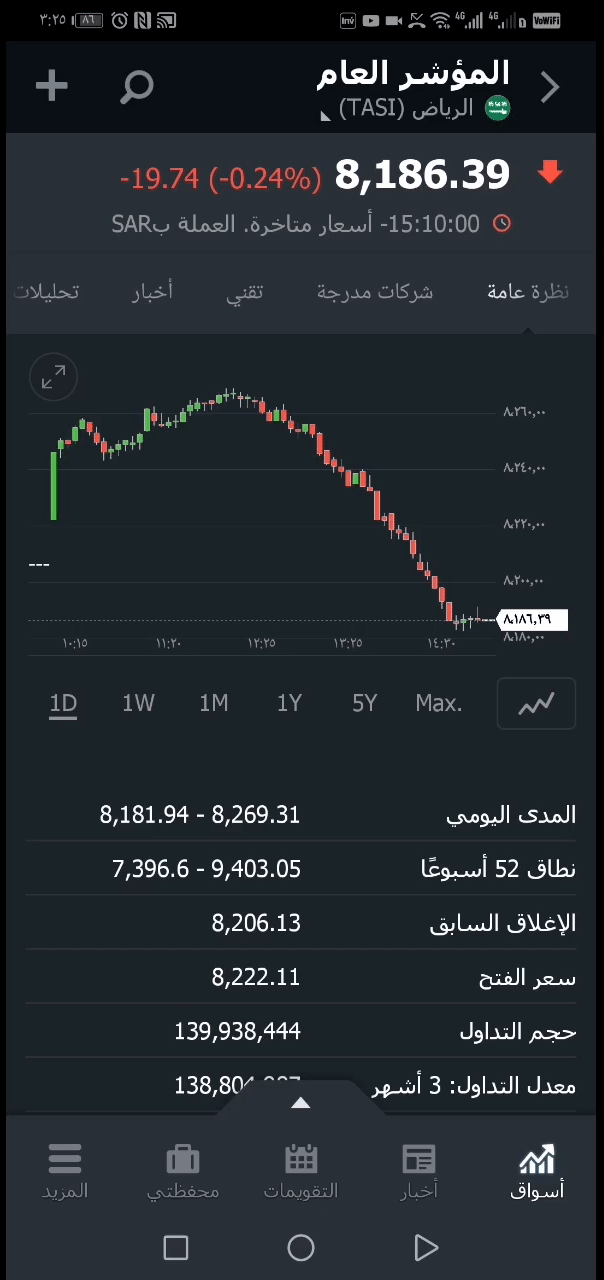
Task: Open محفظتي in bottom navigation
Action: (183, 1172)
